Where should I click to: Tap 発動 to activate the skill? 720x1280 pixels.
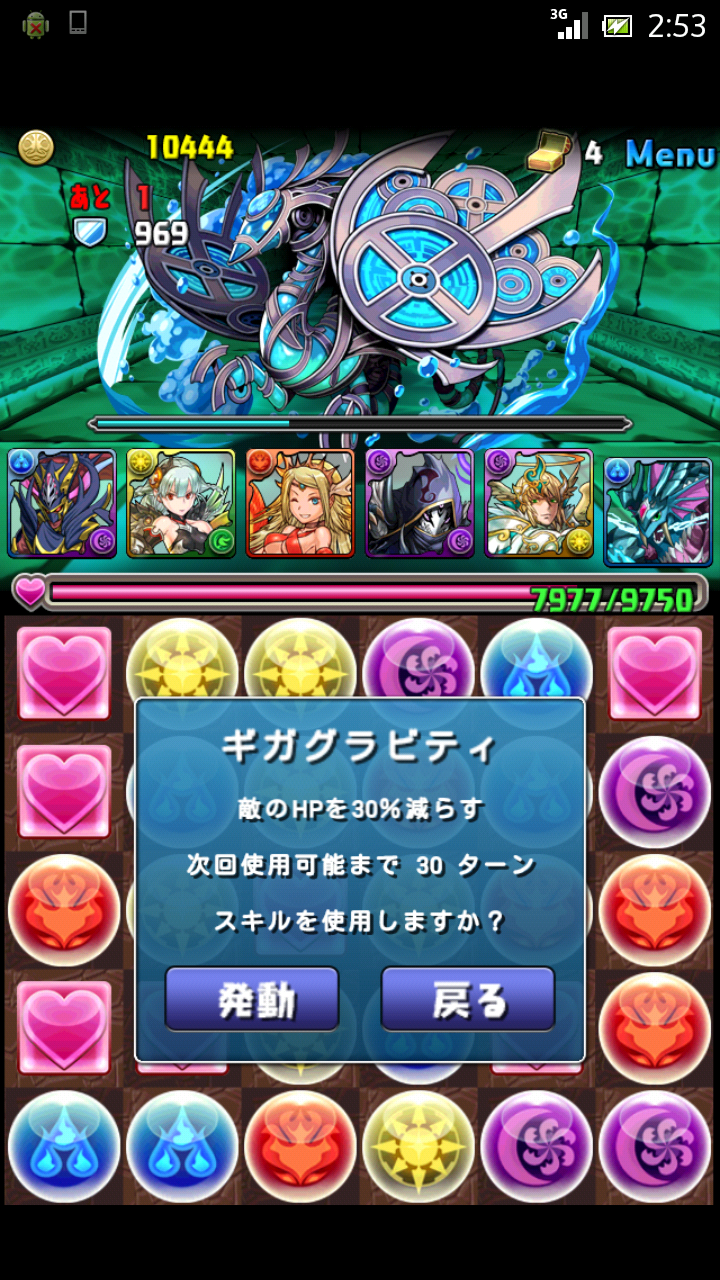click(x=252, y=998)
